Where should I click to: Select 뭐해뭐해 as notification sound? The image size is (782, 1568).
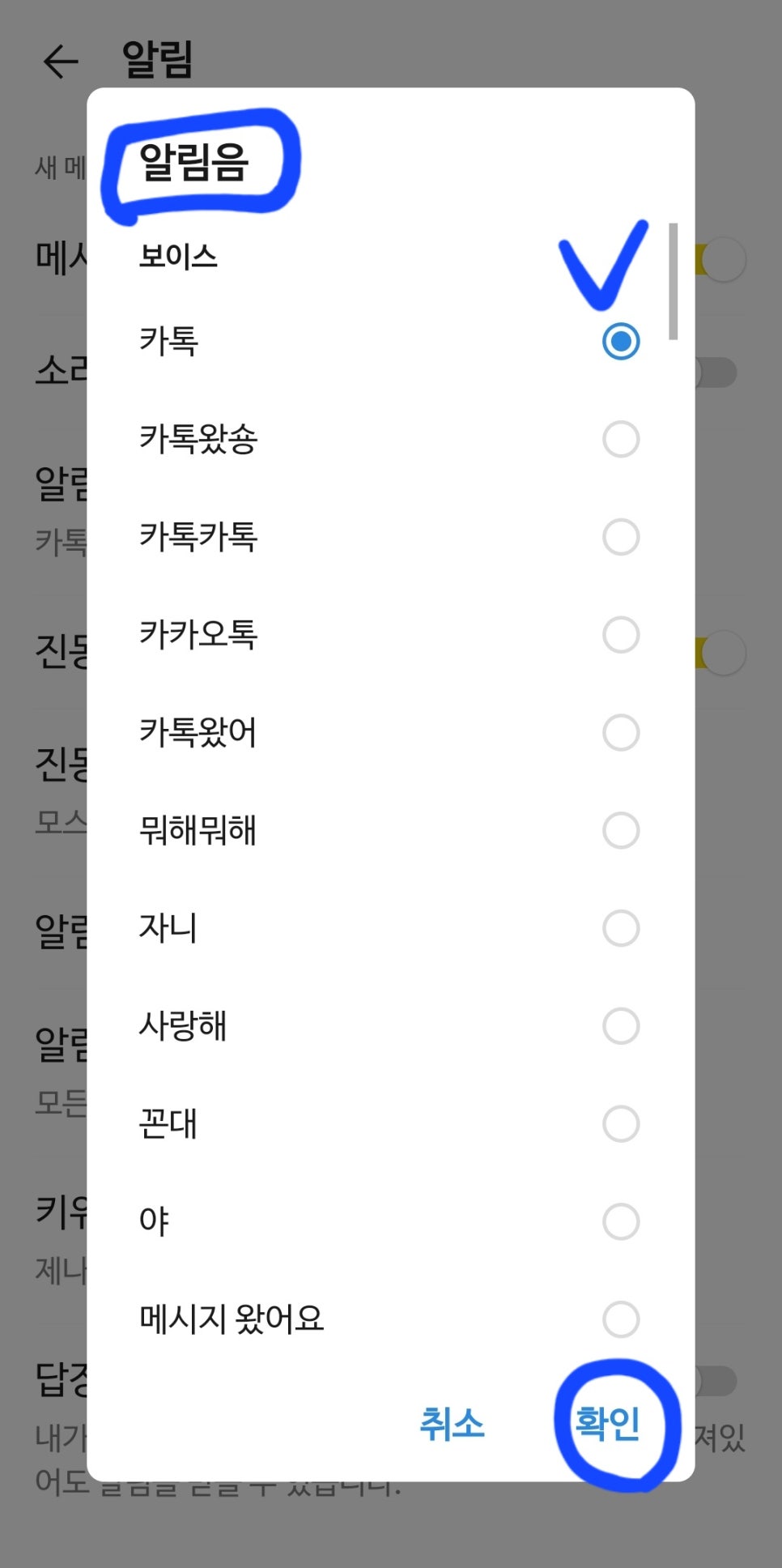pyautogui.click(x=390, y=830)
